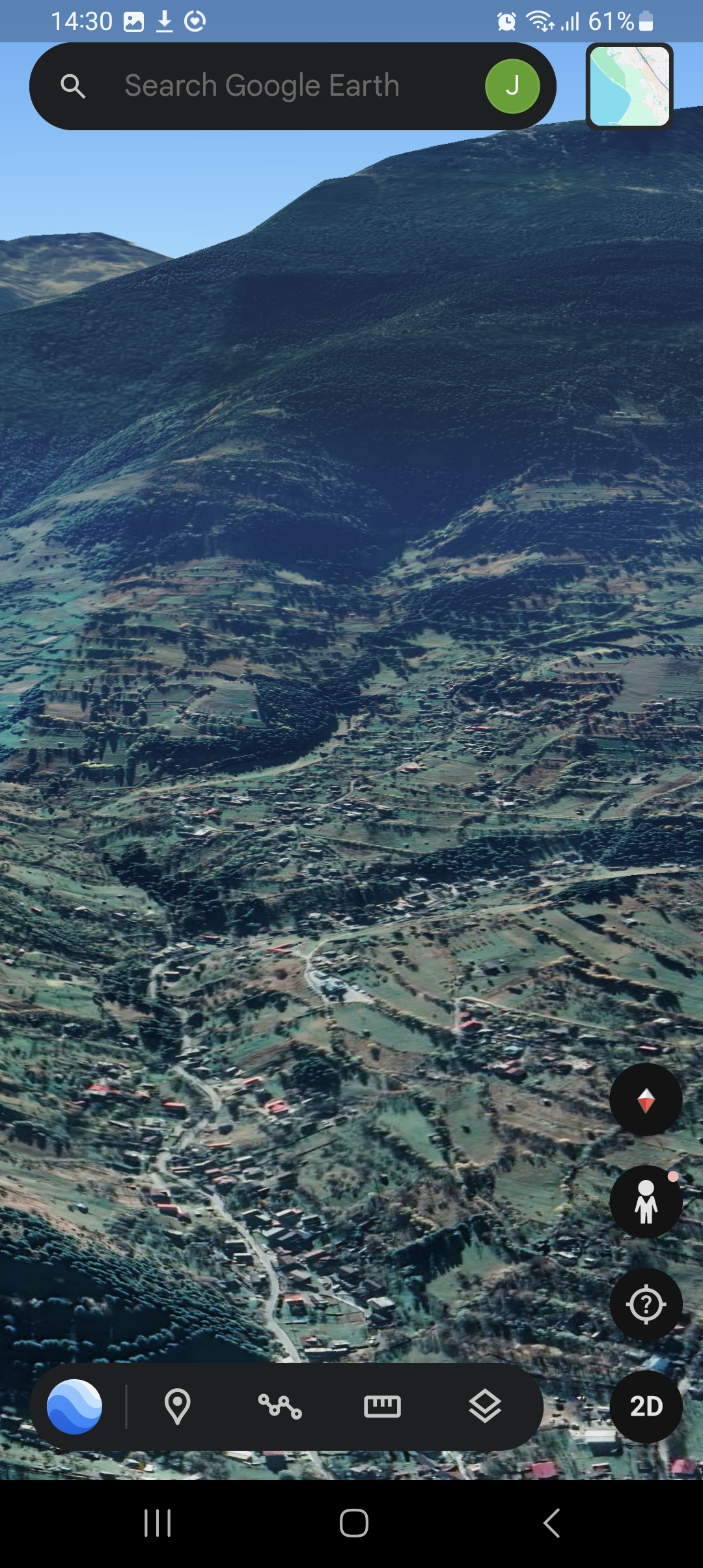Open the minimap overview thumbnail
This screenshot has height=1568, width=703.
629,86
